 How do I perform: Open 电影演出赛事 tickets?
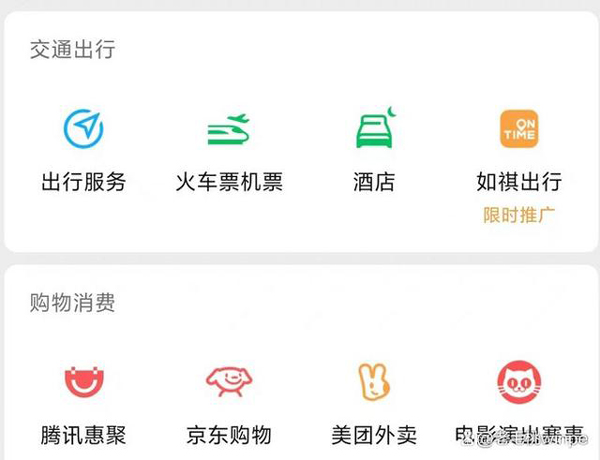point(518,381)
